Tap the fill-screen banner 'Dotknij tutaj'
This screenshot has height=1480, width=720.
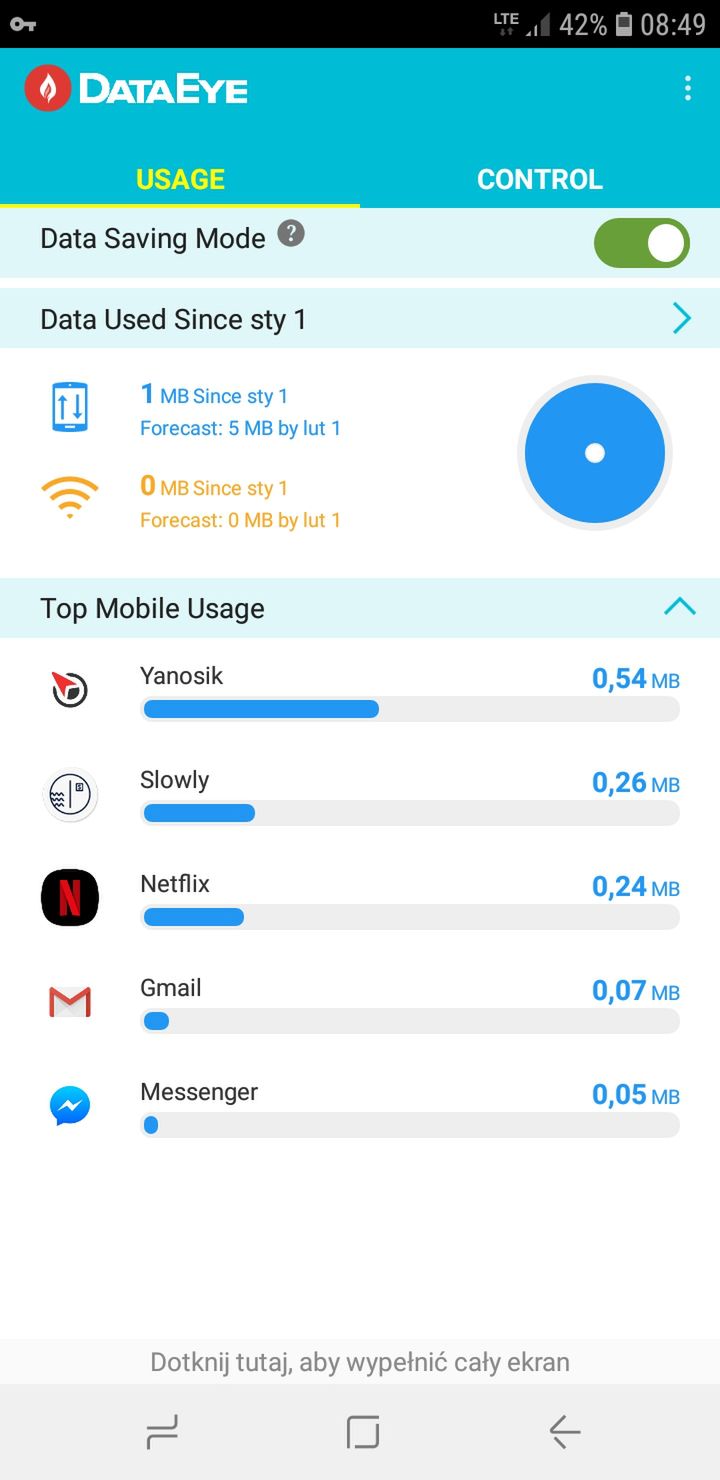[360, 1362]
